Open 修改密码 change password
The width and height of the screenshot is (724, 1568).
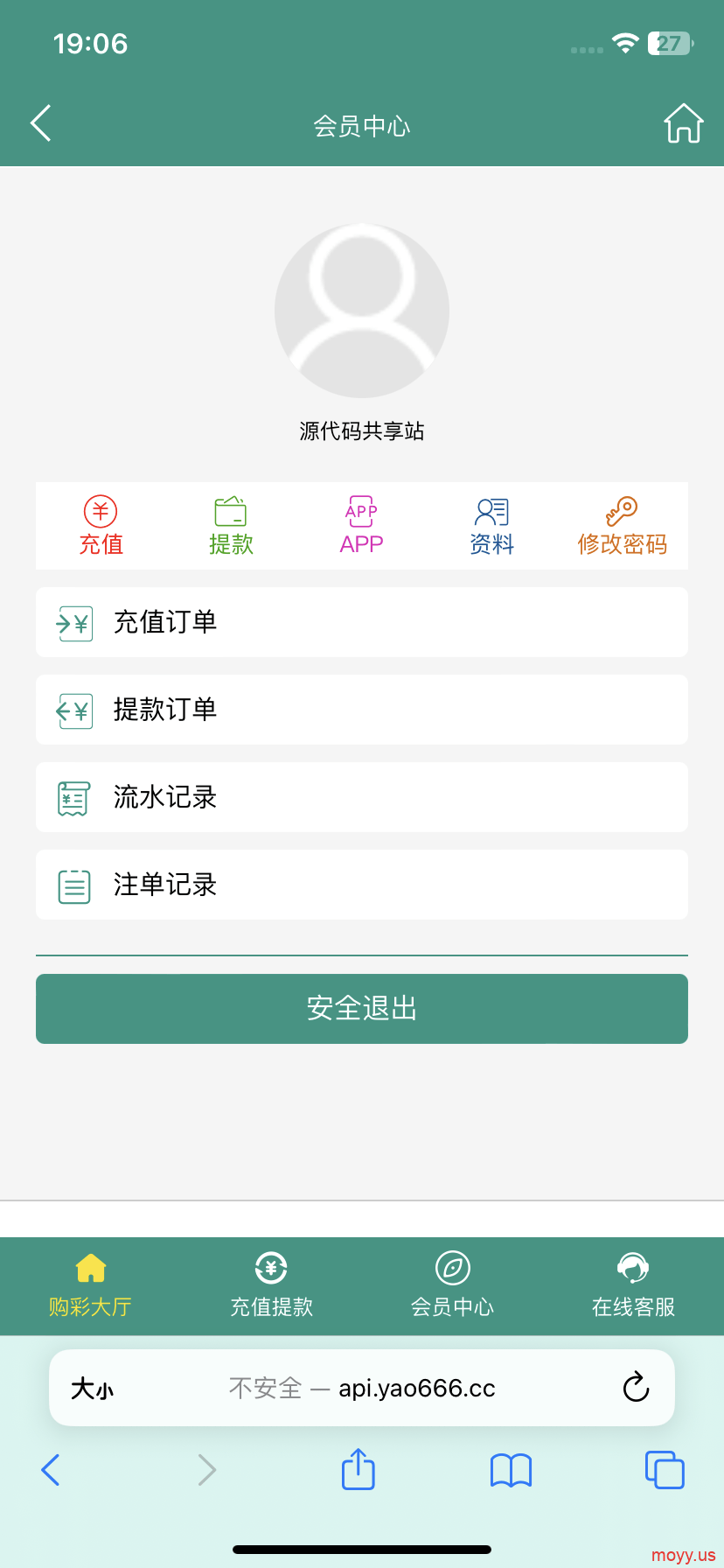[x=622, y=526]
